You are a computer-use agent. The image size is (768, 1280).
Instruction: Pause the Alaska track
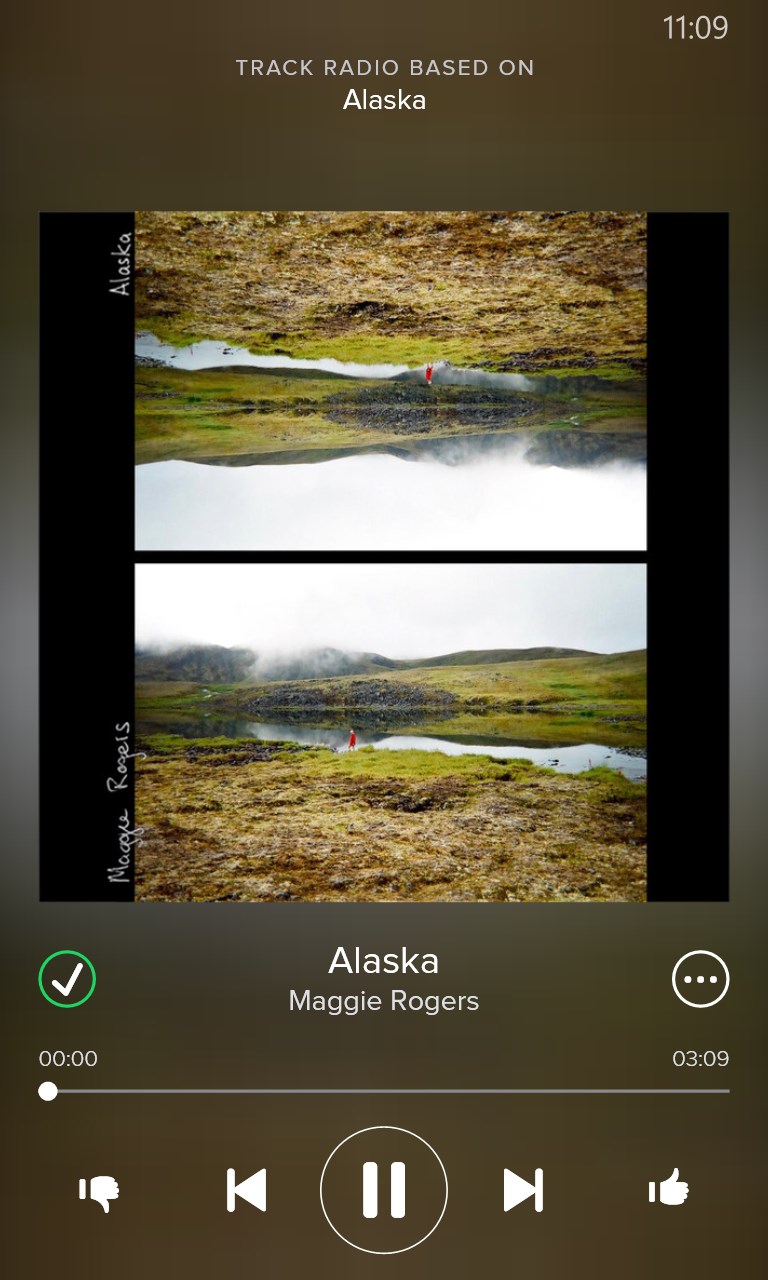click(384, 1190)
